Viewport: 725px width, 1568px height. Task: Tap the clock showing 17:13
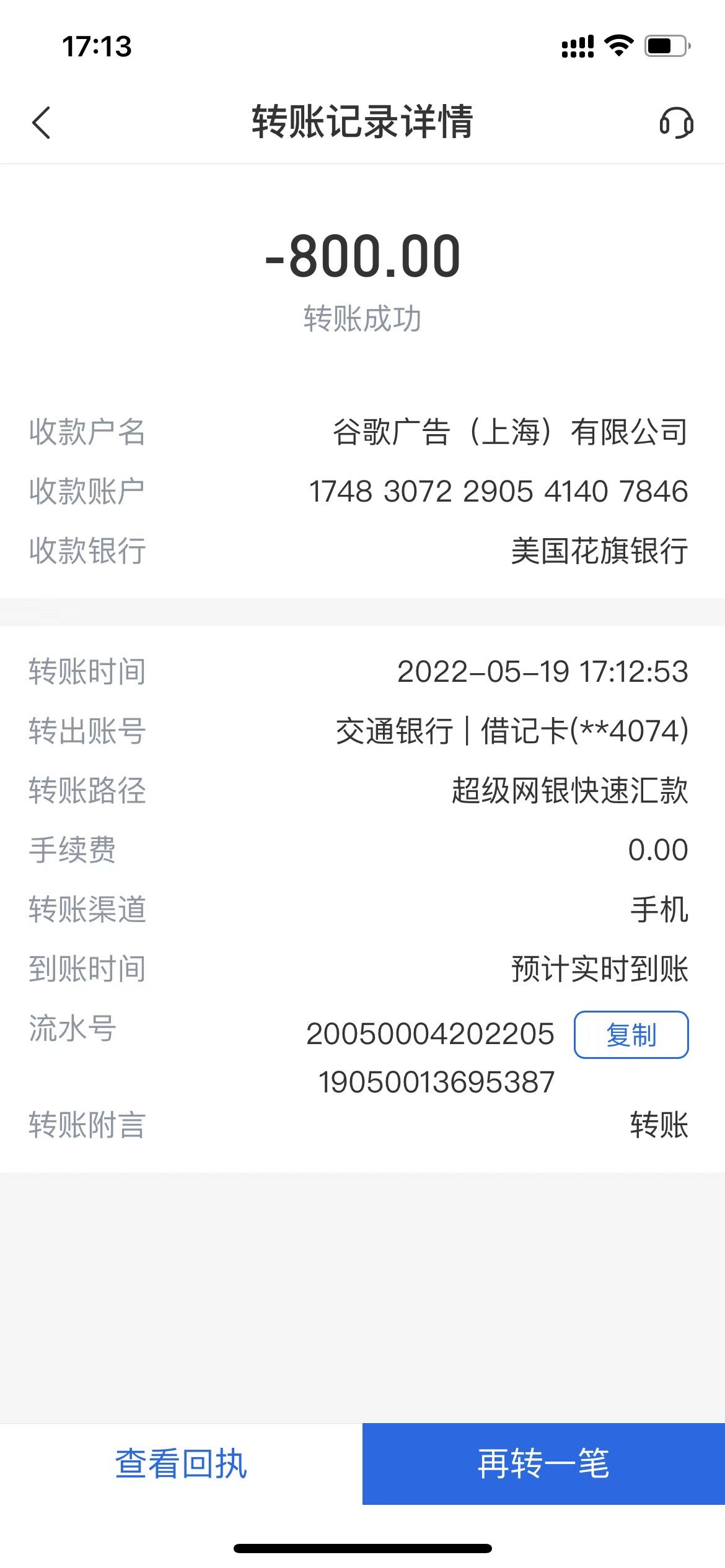point(96,46)
